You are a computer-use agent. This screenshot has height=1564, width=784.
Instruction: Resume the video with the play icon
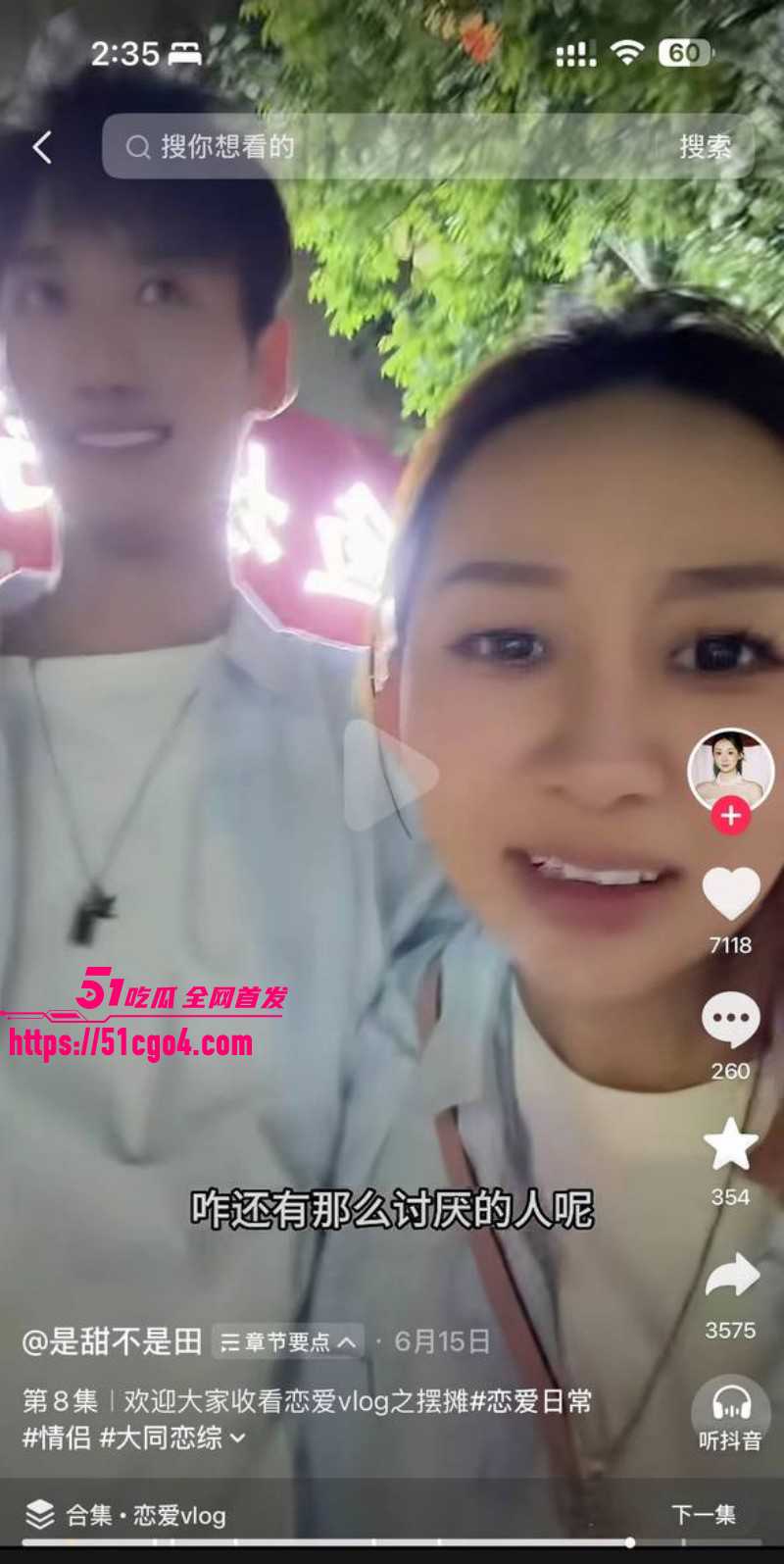[389, 776]
